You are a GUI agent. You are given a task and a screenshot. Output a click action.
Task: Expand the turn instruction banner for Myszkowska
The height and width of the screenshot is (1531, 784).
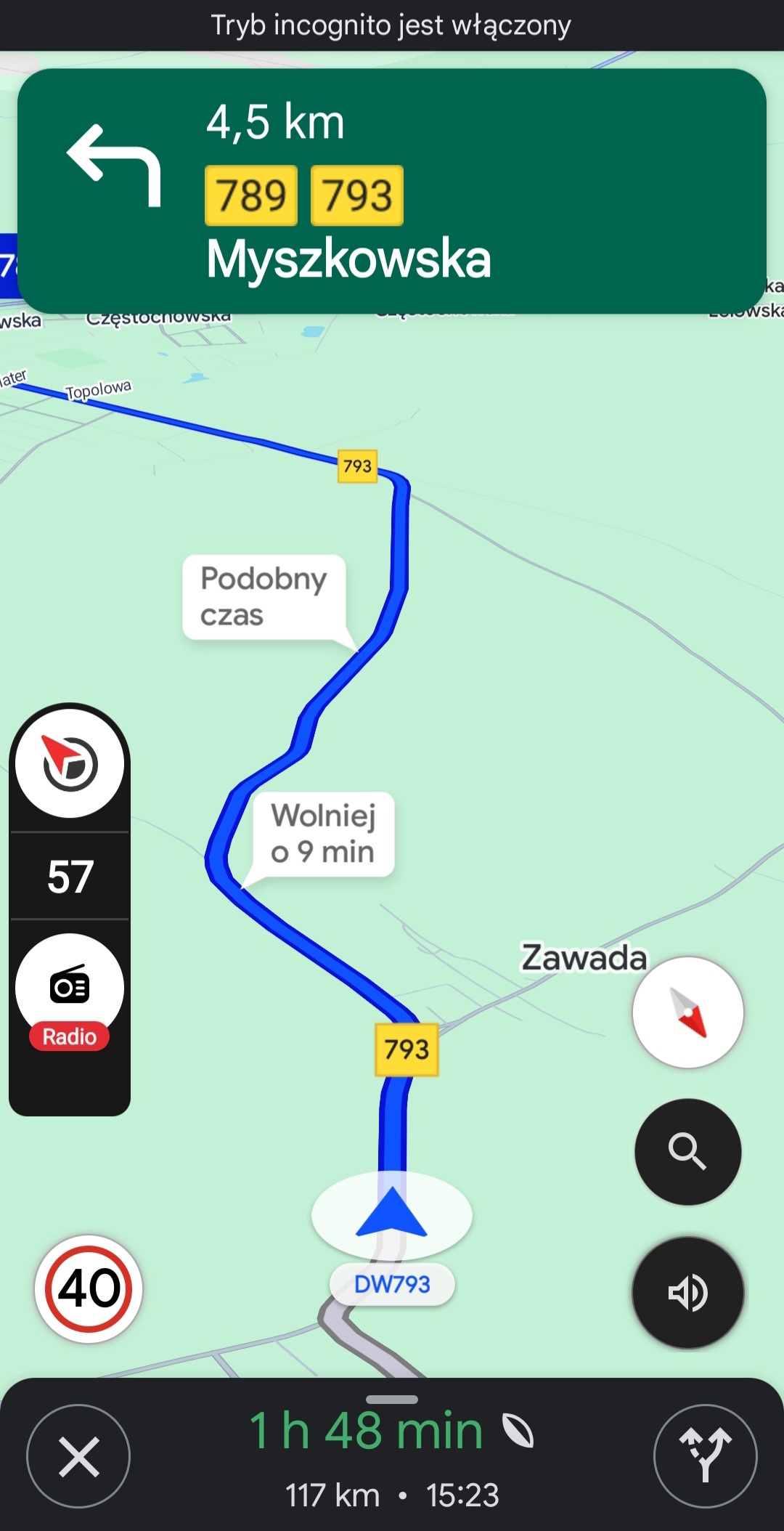coord(392,191)
